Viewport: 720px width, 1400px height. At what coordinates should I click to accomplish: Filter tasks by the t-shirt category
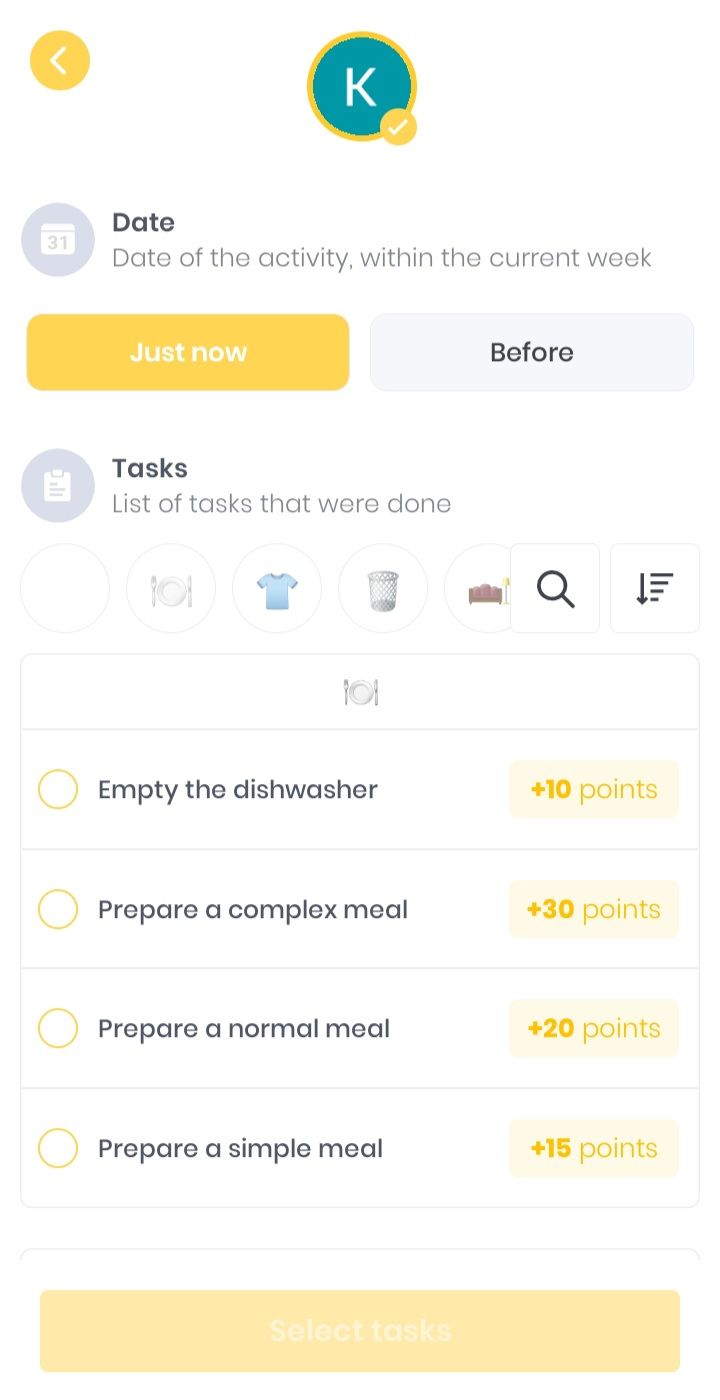[277, 589]
